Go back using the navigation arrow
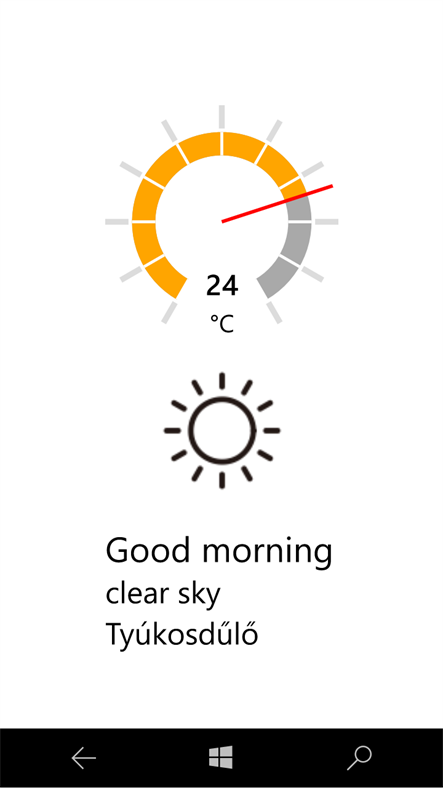The height and width of the screenshot is (788, 443). (83, 757)
